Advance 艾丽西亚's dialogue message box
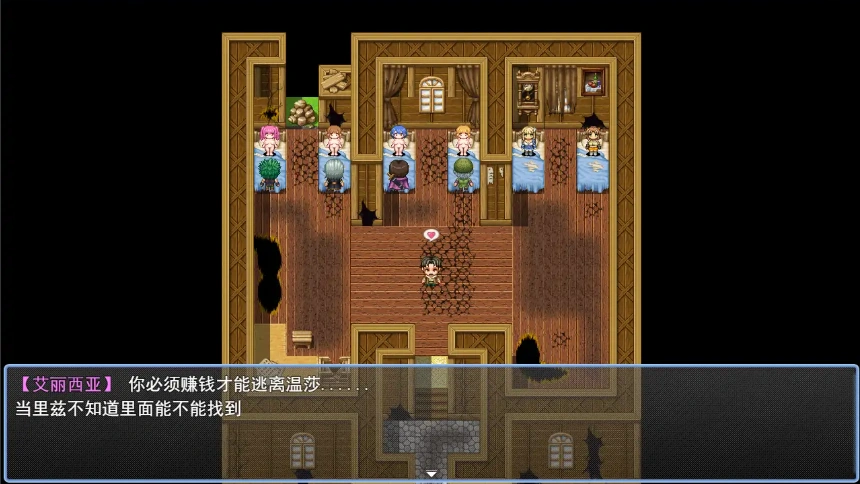Screen dimensions: 860x484 (430, 420)
